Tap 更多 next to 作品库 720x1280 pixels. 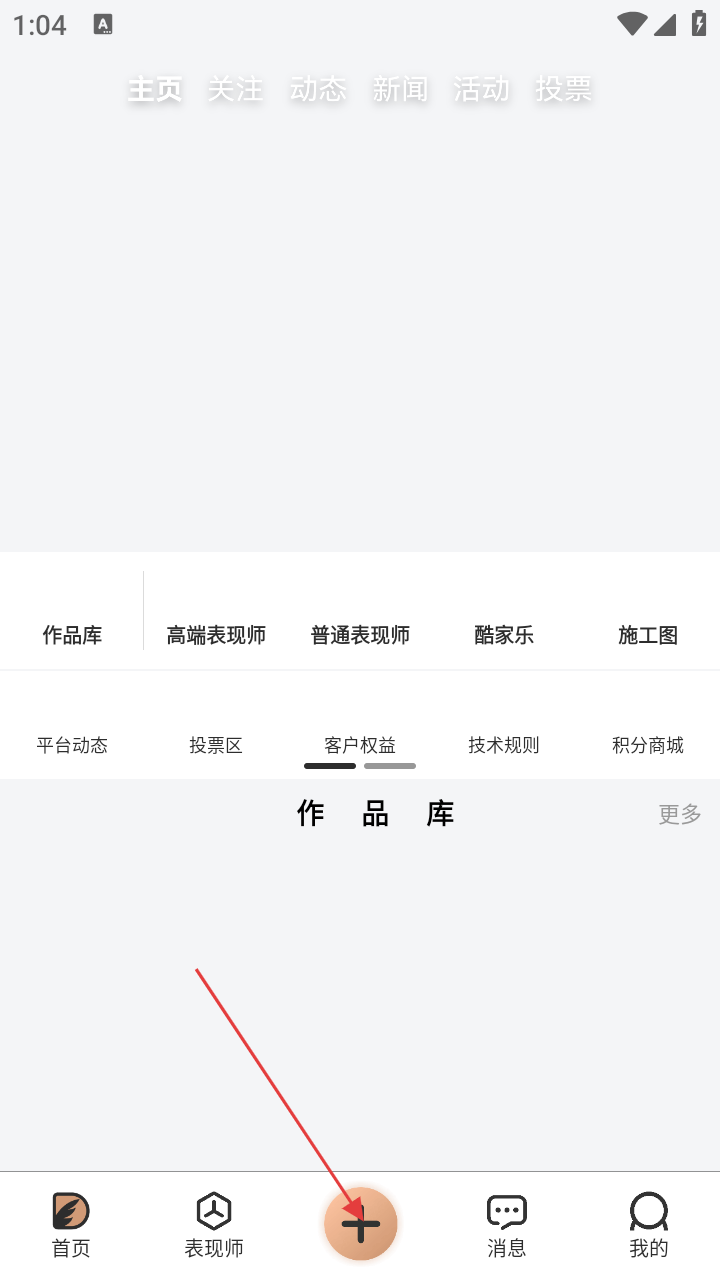679,814
